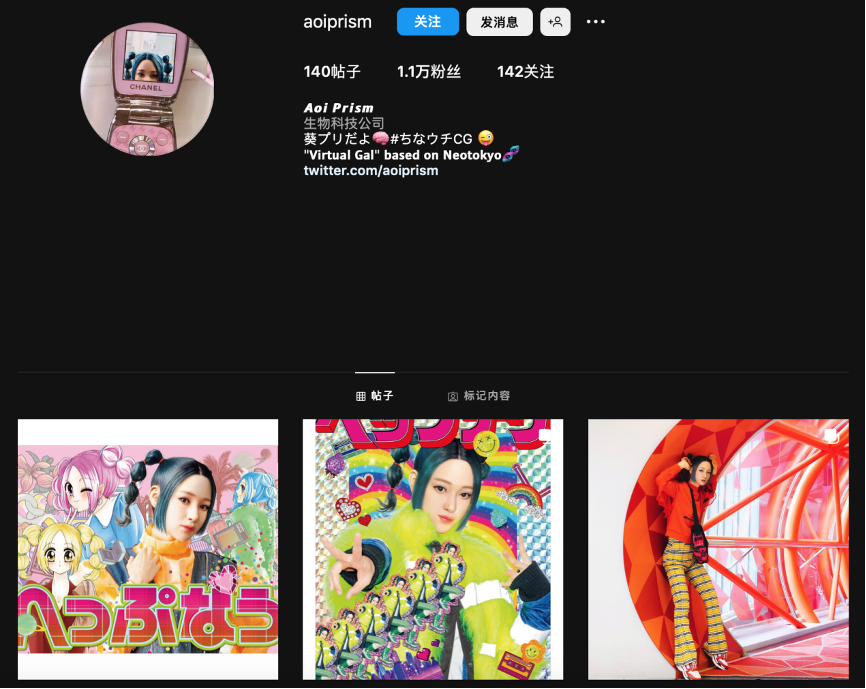The image size is (866, 689).
Task: Open the twitter.com/aoiprism link
Action: (371, 171)
